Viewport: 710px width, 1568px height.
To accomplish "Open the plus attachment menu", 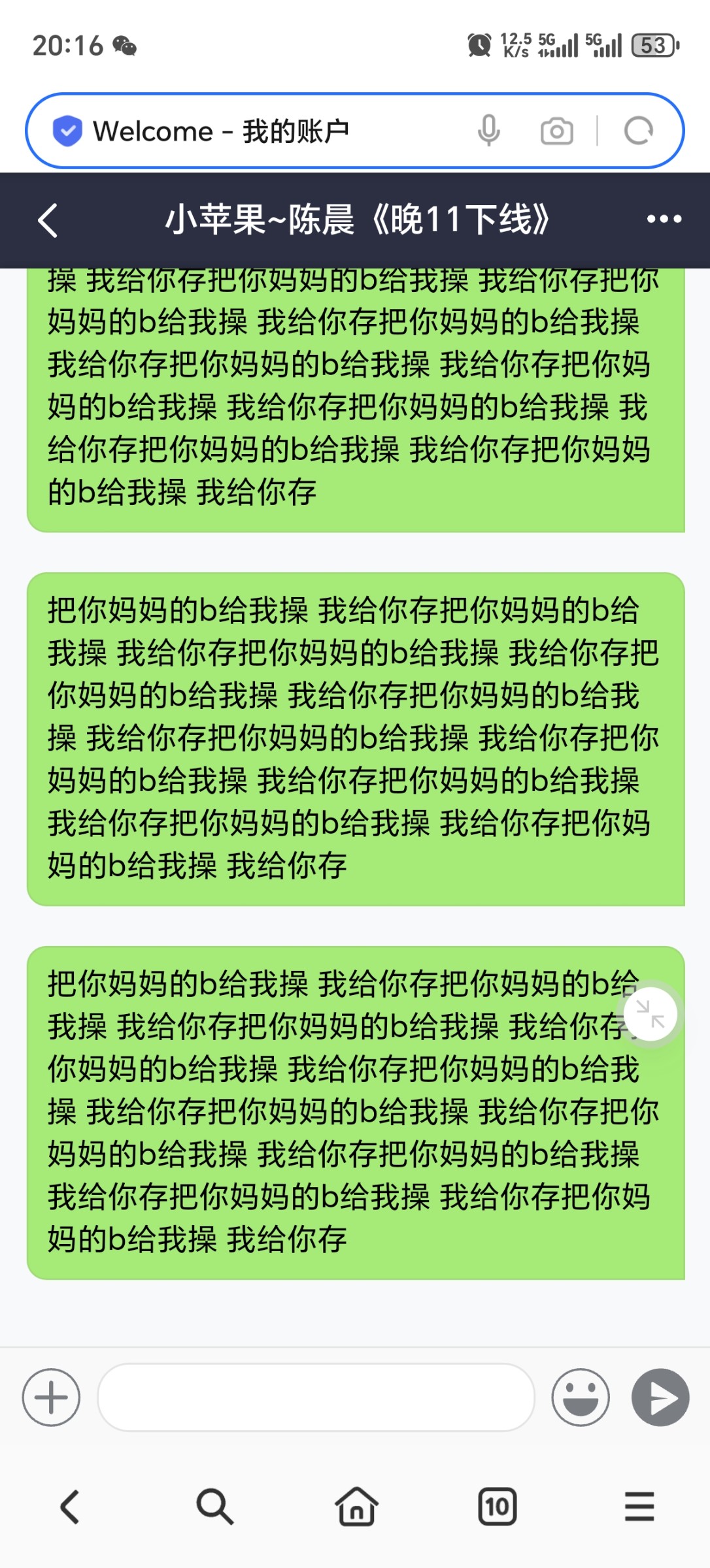I will point(51,1397).
